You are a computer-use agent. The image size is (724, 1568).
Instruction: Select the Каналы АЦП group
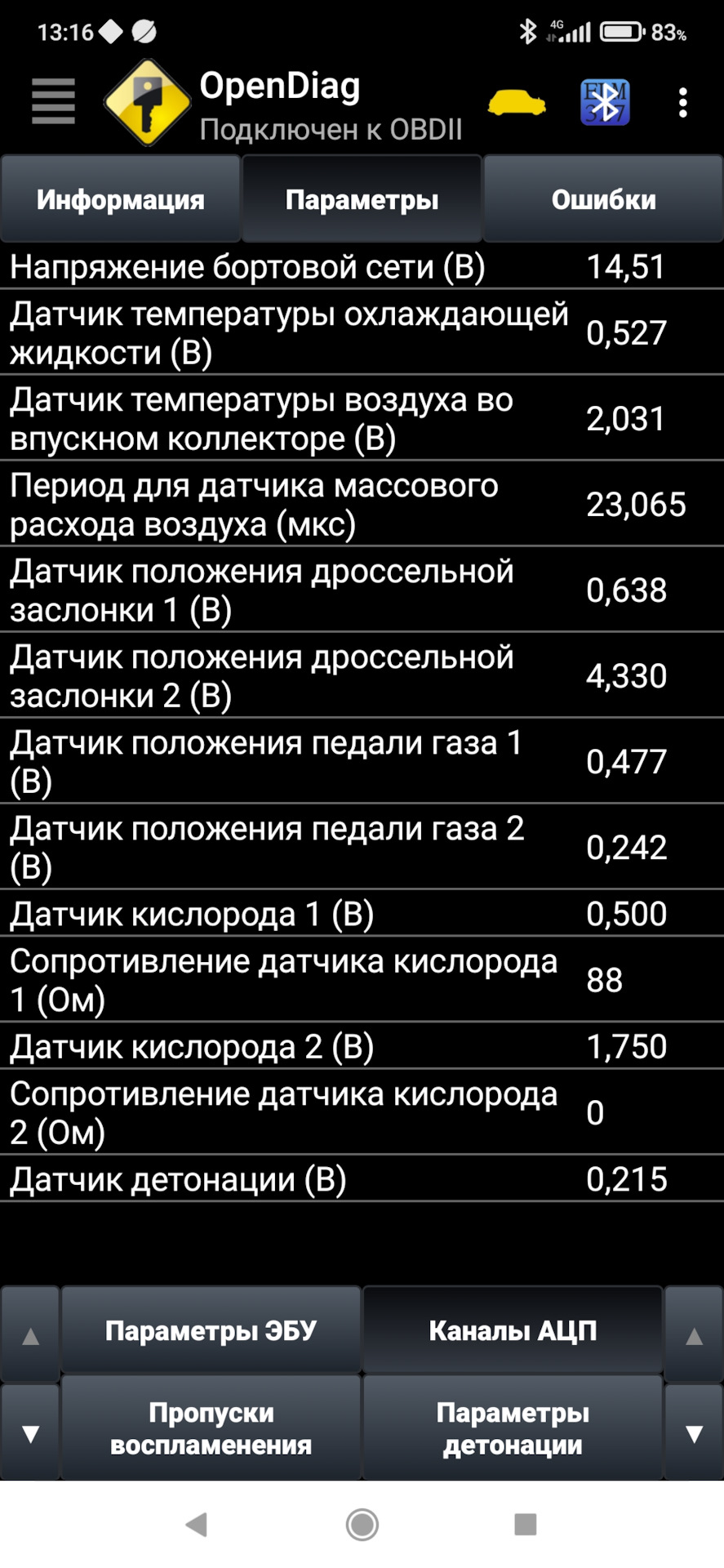[513, 1330]
